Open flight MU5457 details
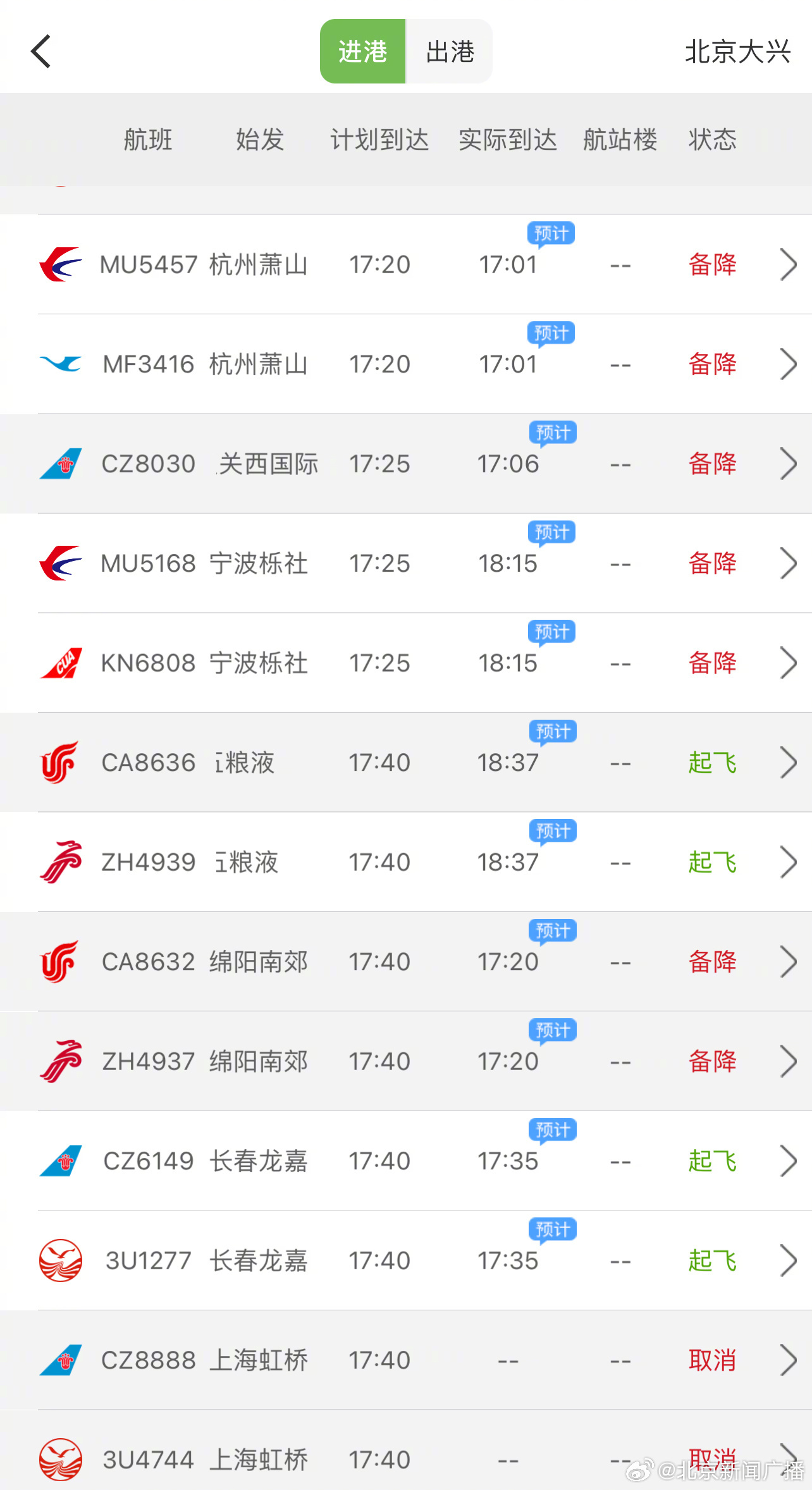Screen dimensions: 812x1490 406,264
